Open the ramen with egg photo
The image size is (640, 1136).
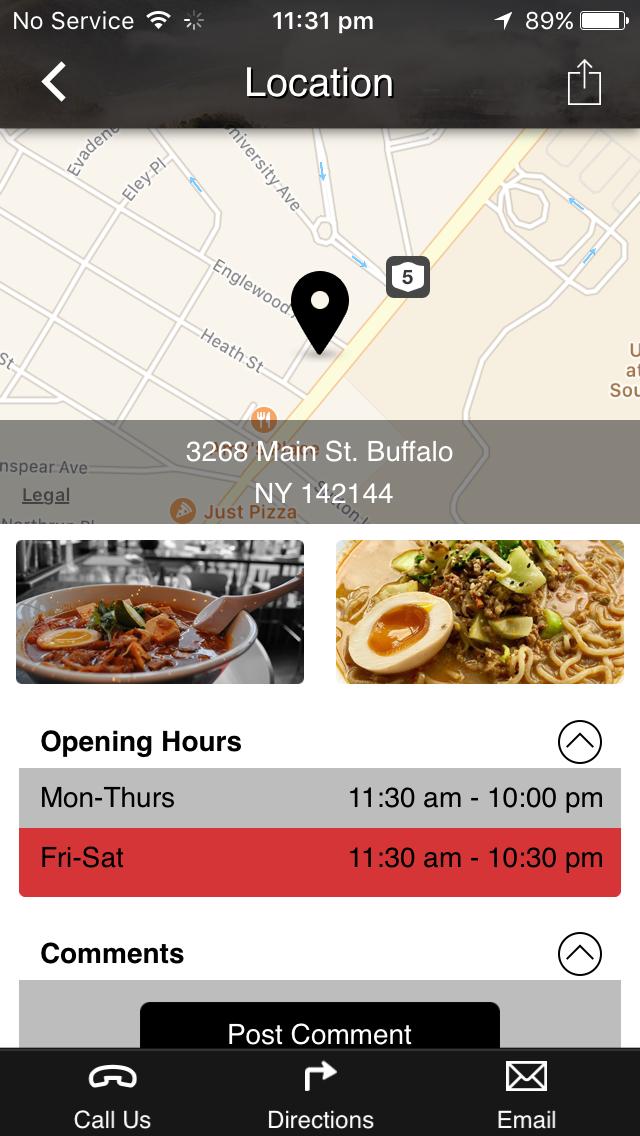480,612
